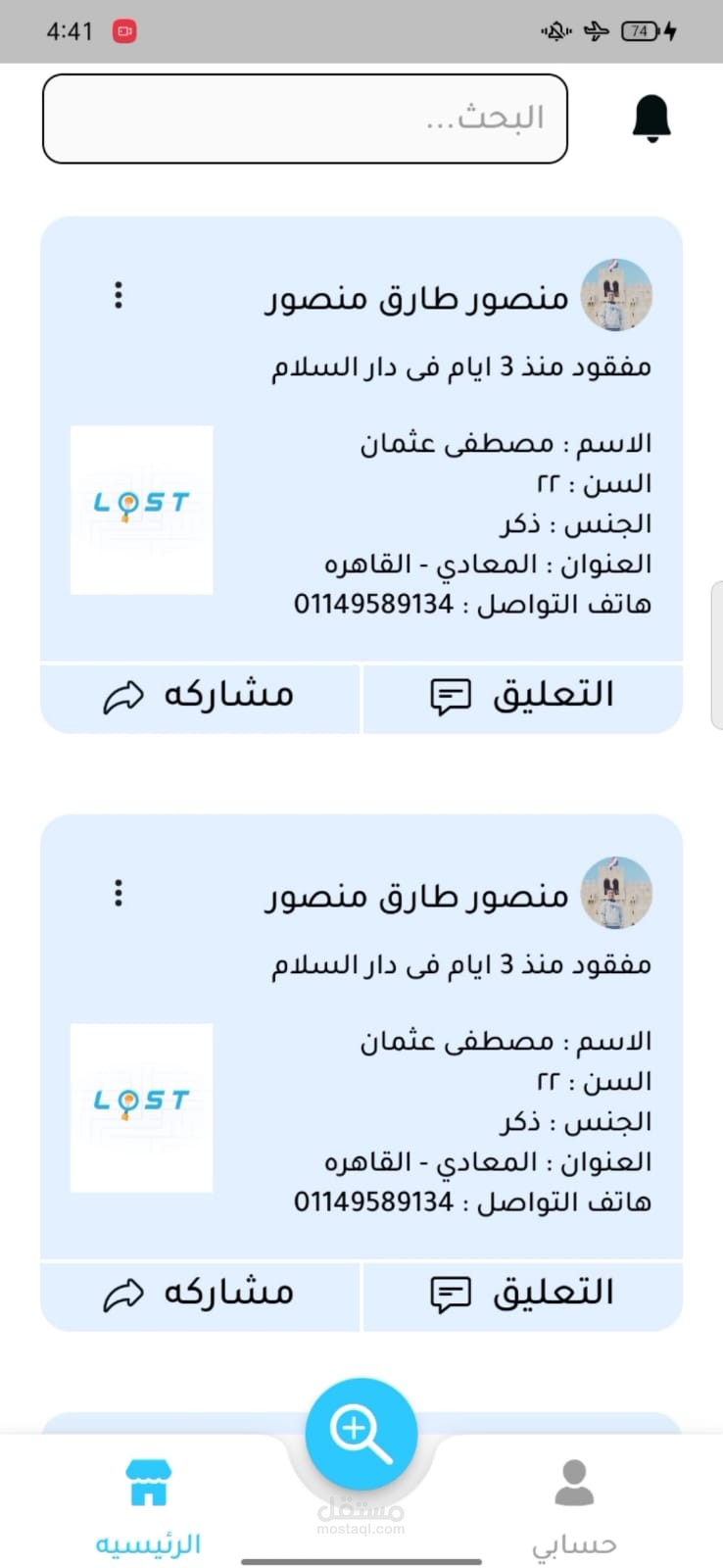This screenshot has height=1568, width=723.
Task: Open the LOST image in the first post
Action: pos(142,510)
